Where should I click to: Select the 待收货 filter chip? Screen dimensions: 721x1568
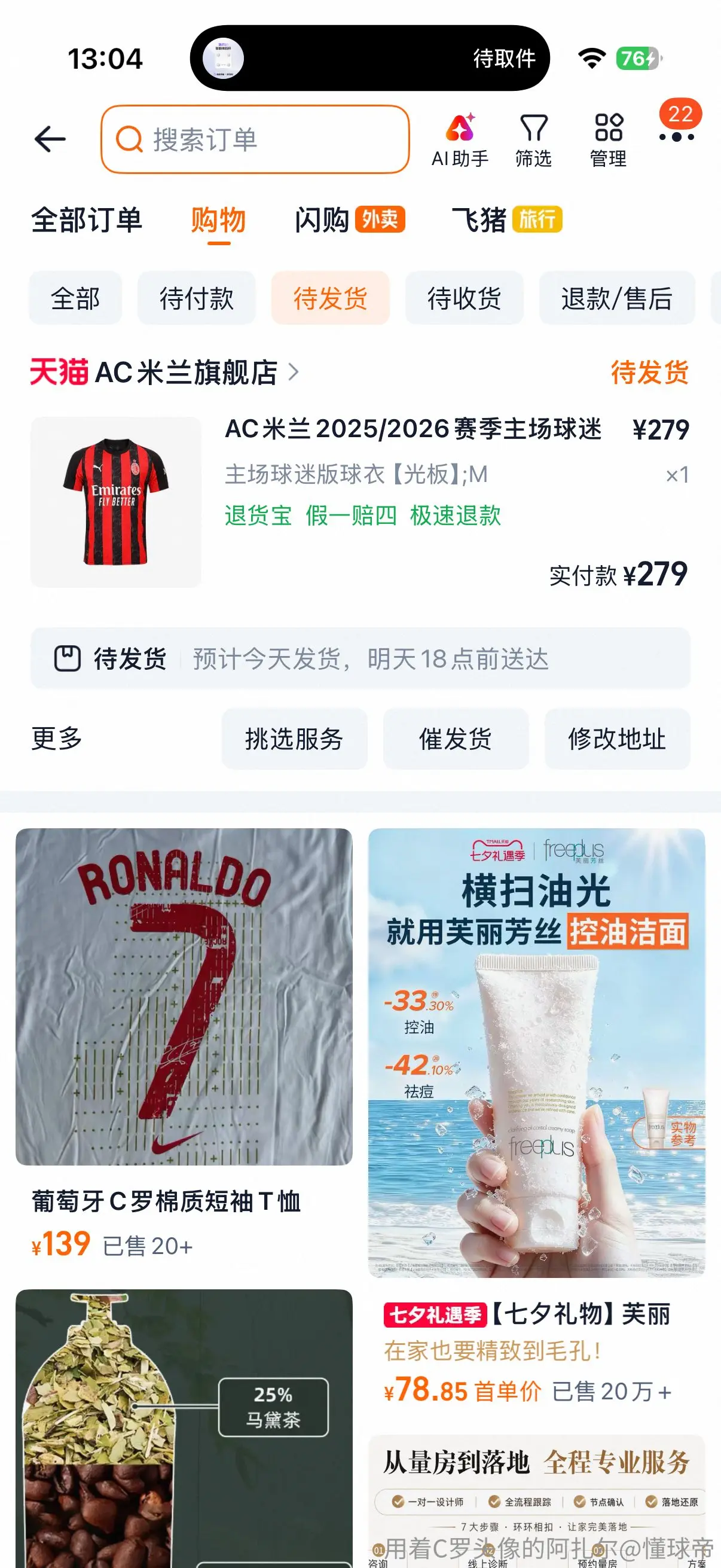click(465, 298)
